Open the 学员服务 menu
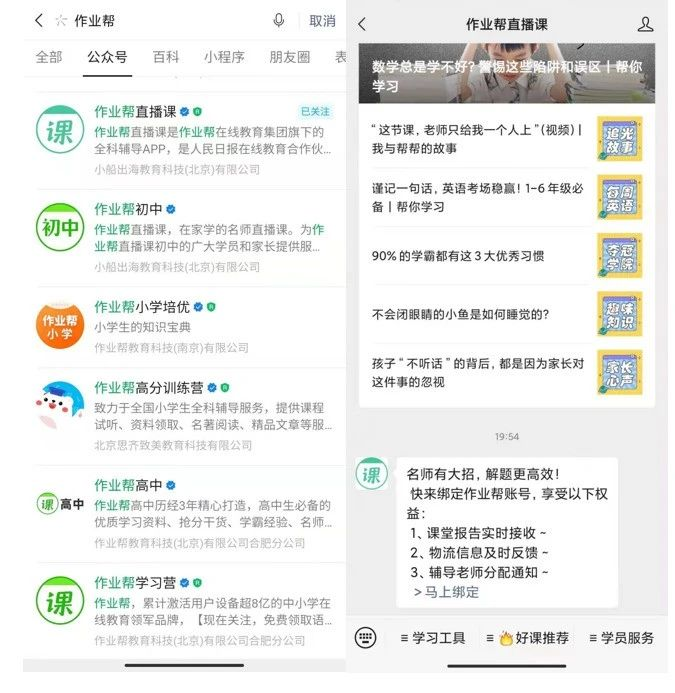This screenshot has height=693, width=675. [x=621, y=638]
